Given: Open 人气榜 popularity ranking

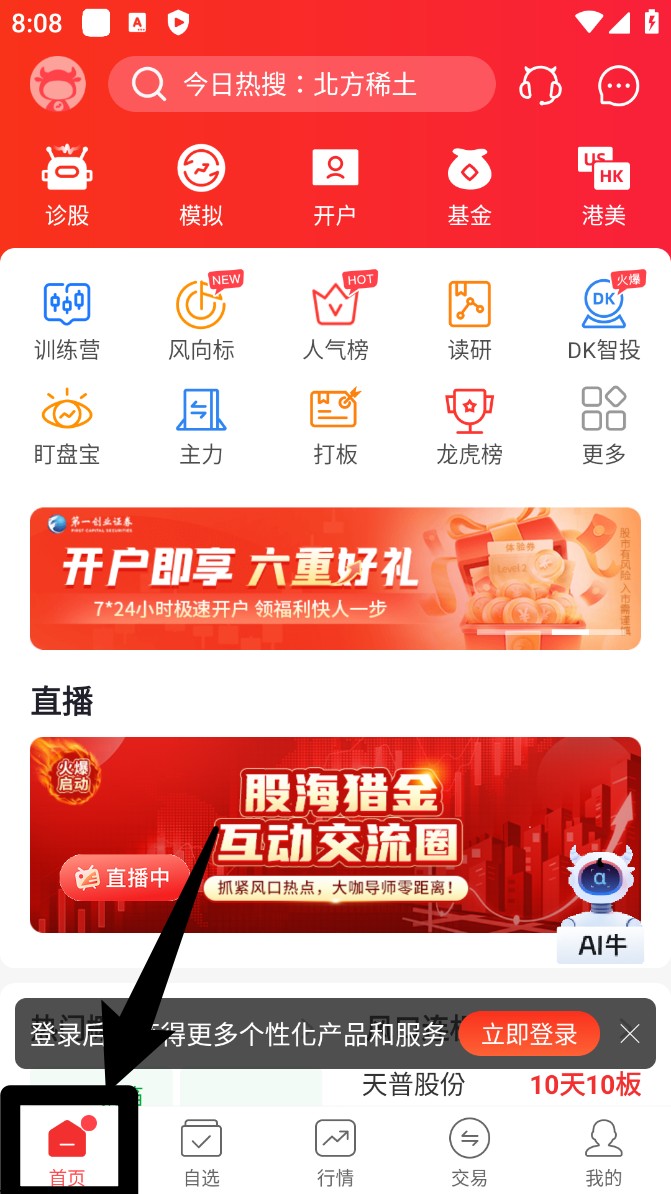Looking at the screenshot, I should coord(335,318).
